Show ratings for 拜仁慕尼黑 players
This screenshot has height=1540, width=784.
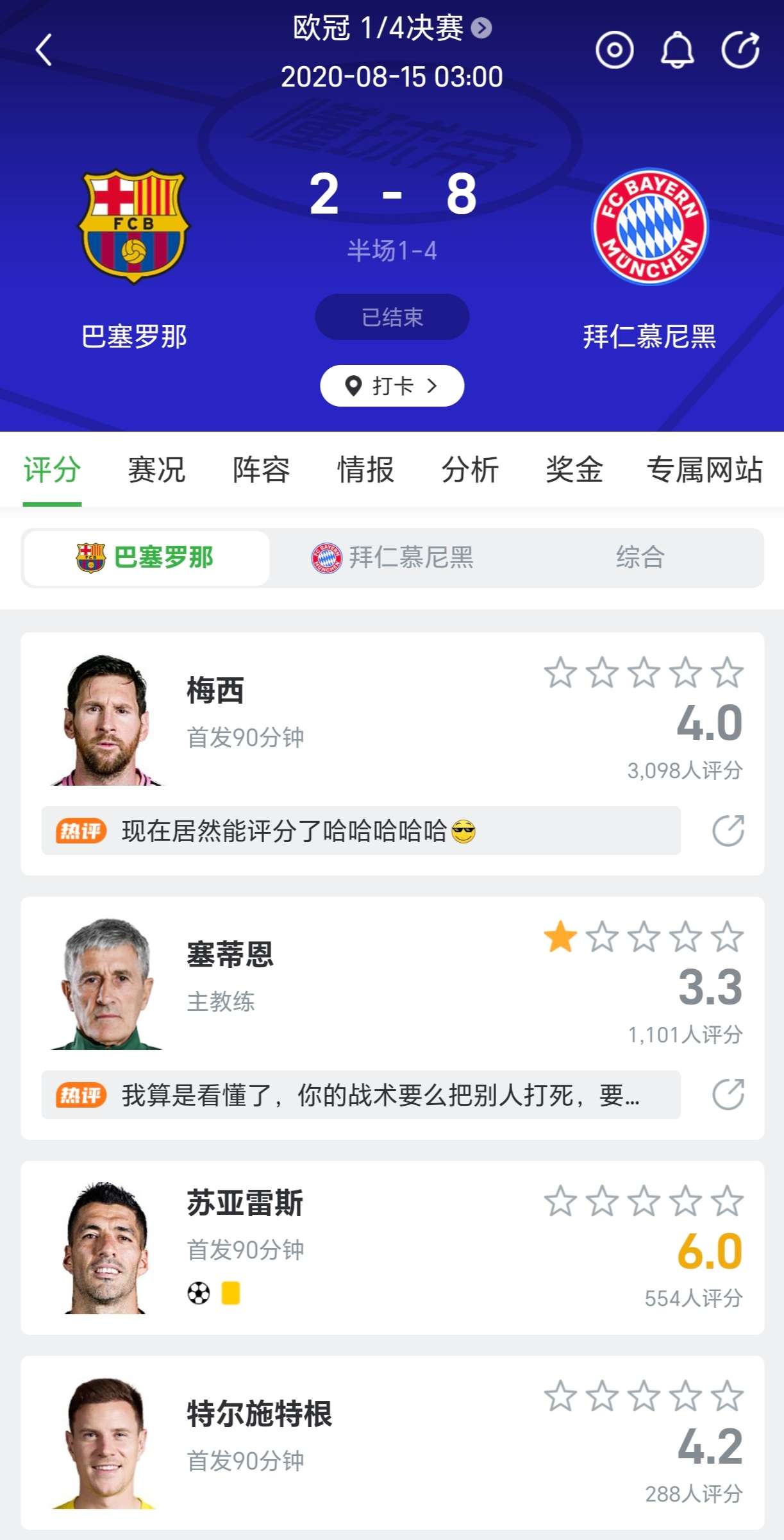coord(392,557)
